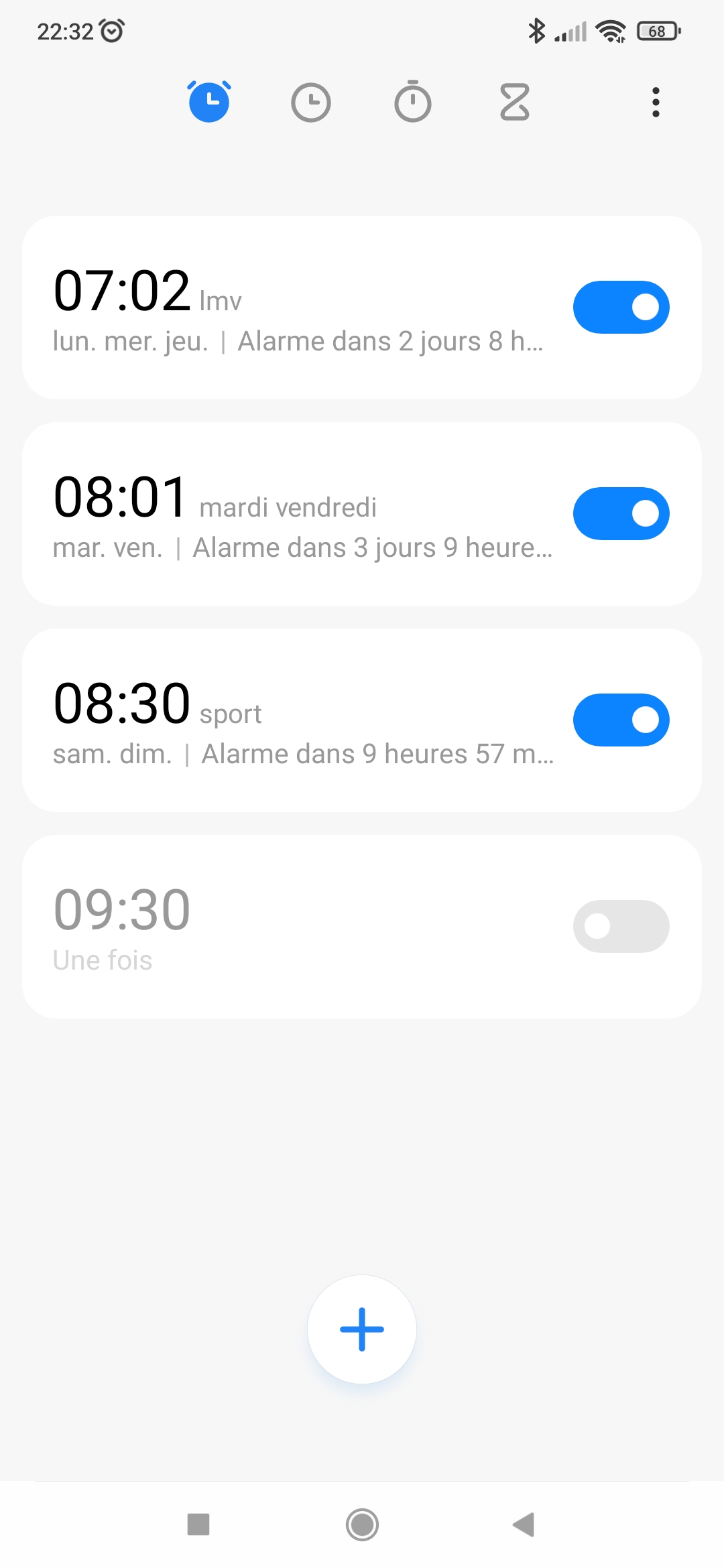Toggle off the 08:30 sport alarm
Screen dimensions: 724x1568
coord(621,720)
